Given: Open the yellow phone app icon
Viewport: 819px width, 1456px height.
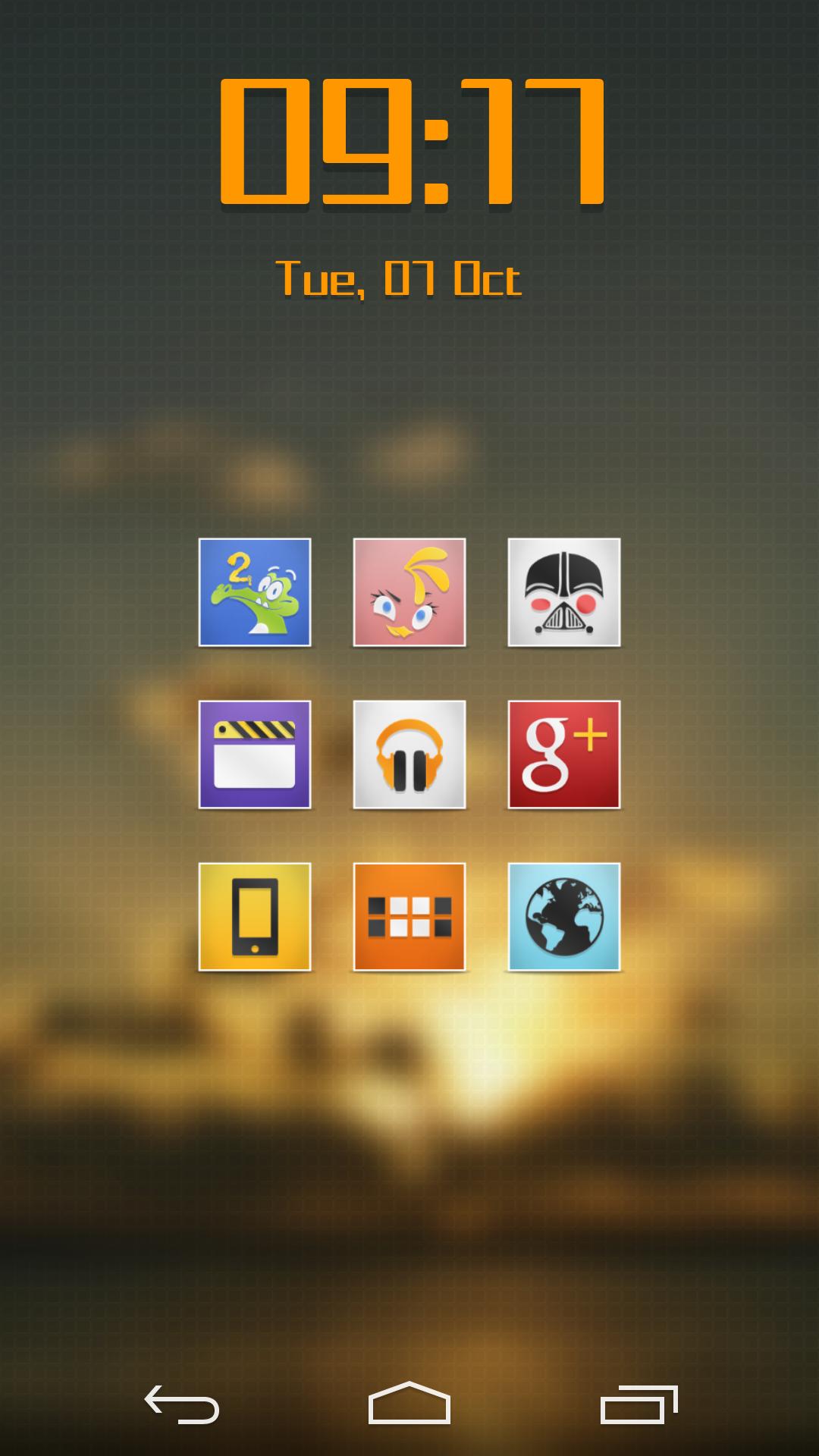Looking at the screenshot, I should coord(255,917).
